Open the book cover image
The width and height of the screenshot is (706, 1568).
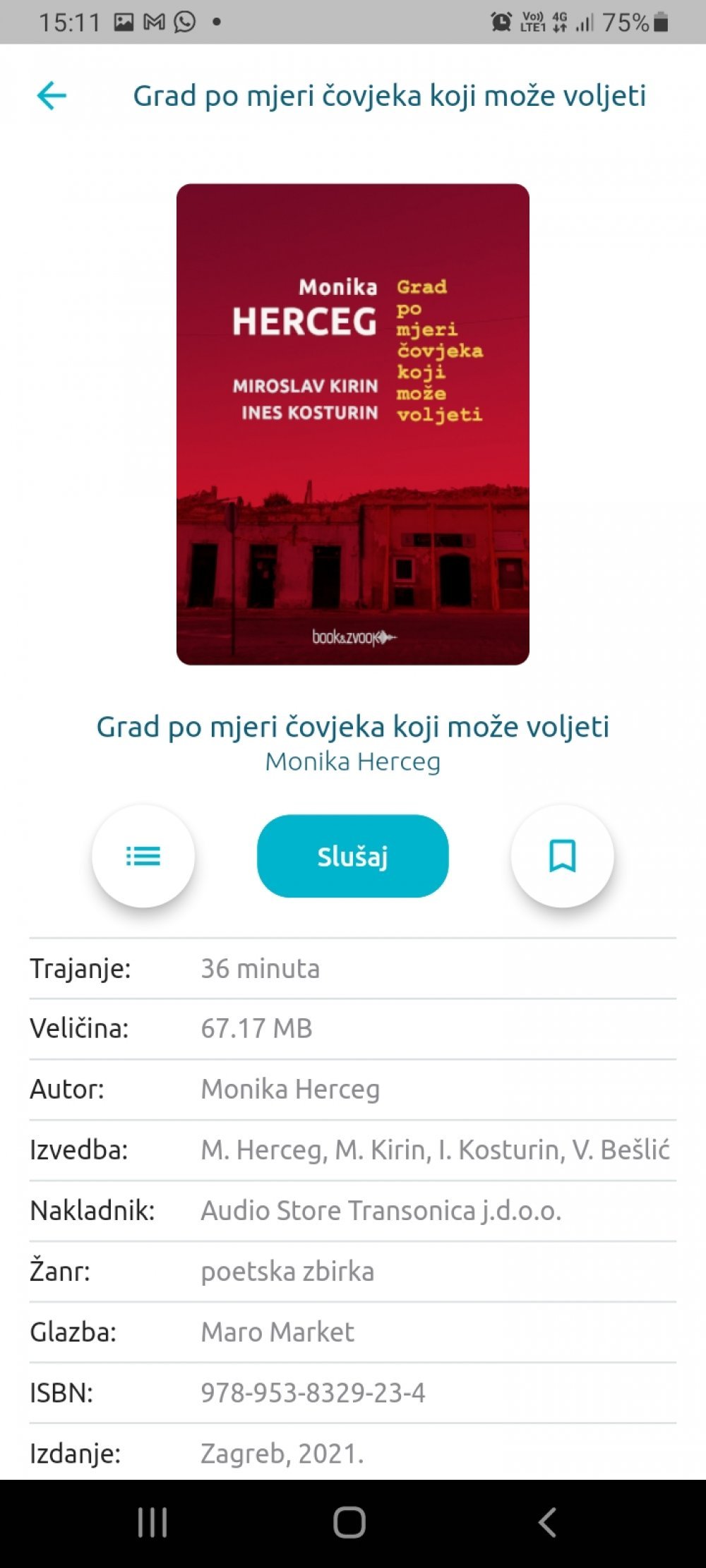(x=353, y=424)
